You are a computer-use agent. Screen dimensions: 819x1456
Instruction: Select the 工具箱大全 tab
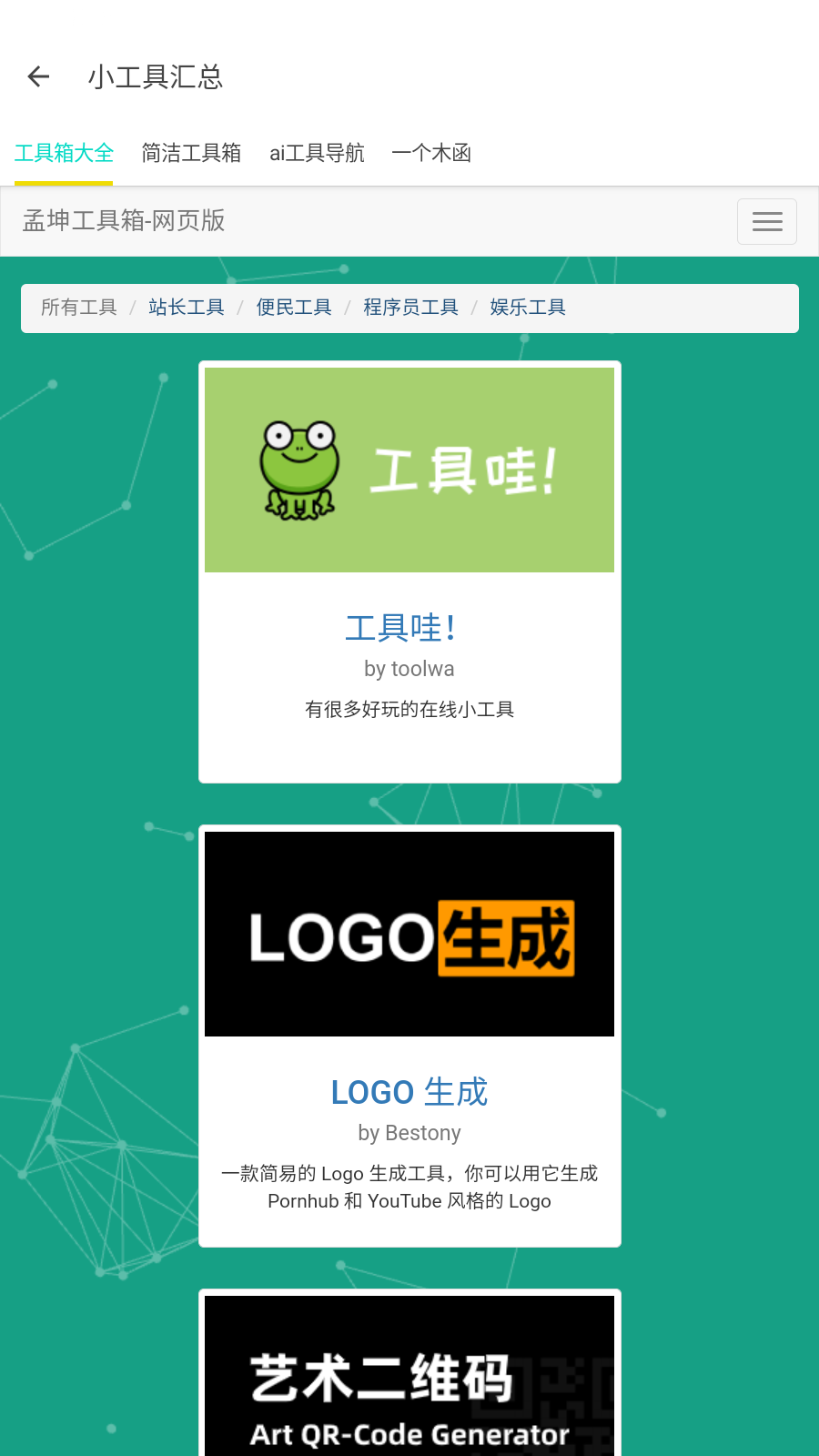(x=63, y=153)
